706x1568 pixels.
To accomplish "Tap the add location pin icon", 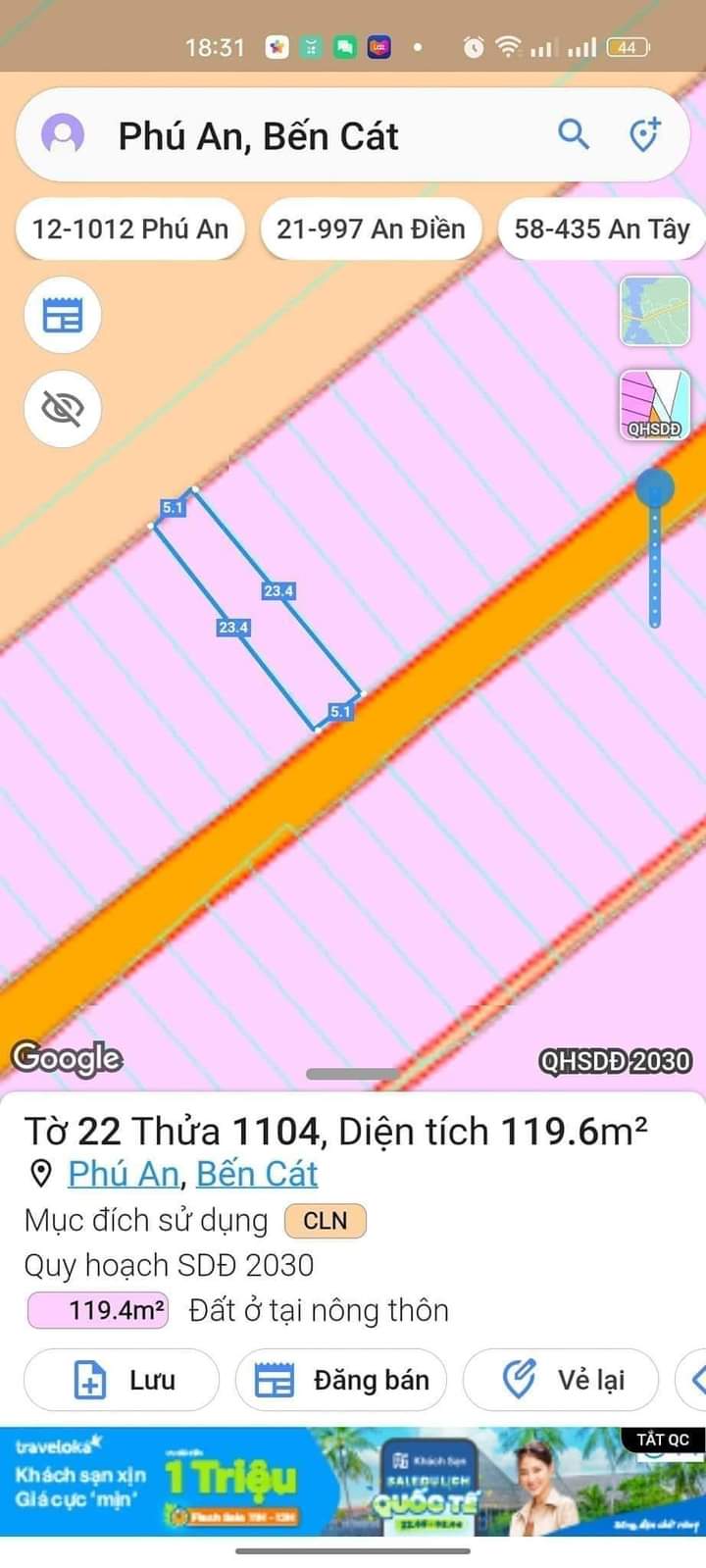I will point(644,134).
